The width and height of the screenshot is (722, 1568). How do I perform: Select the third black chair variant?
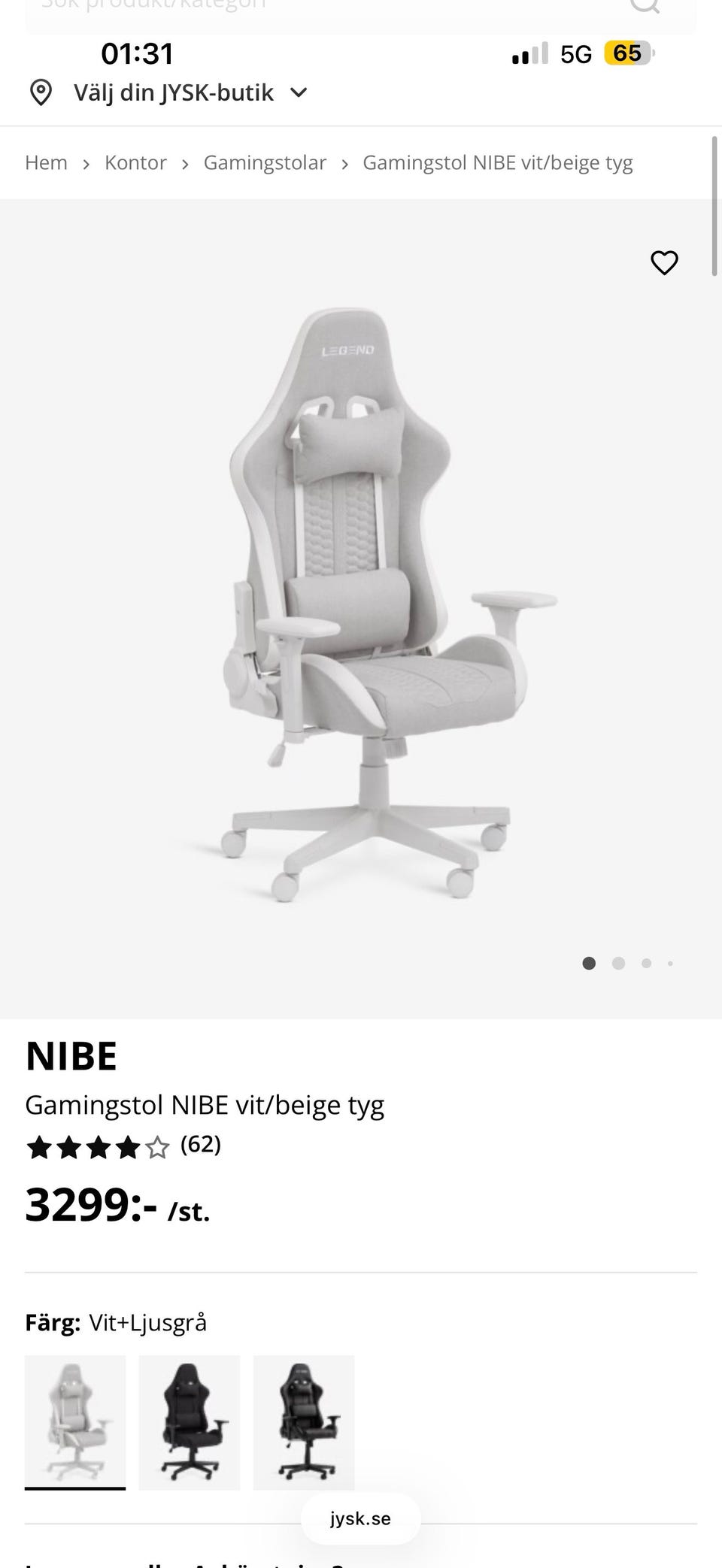tap(304, 1421)
